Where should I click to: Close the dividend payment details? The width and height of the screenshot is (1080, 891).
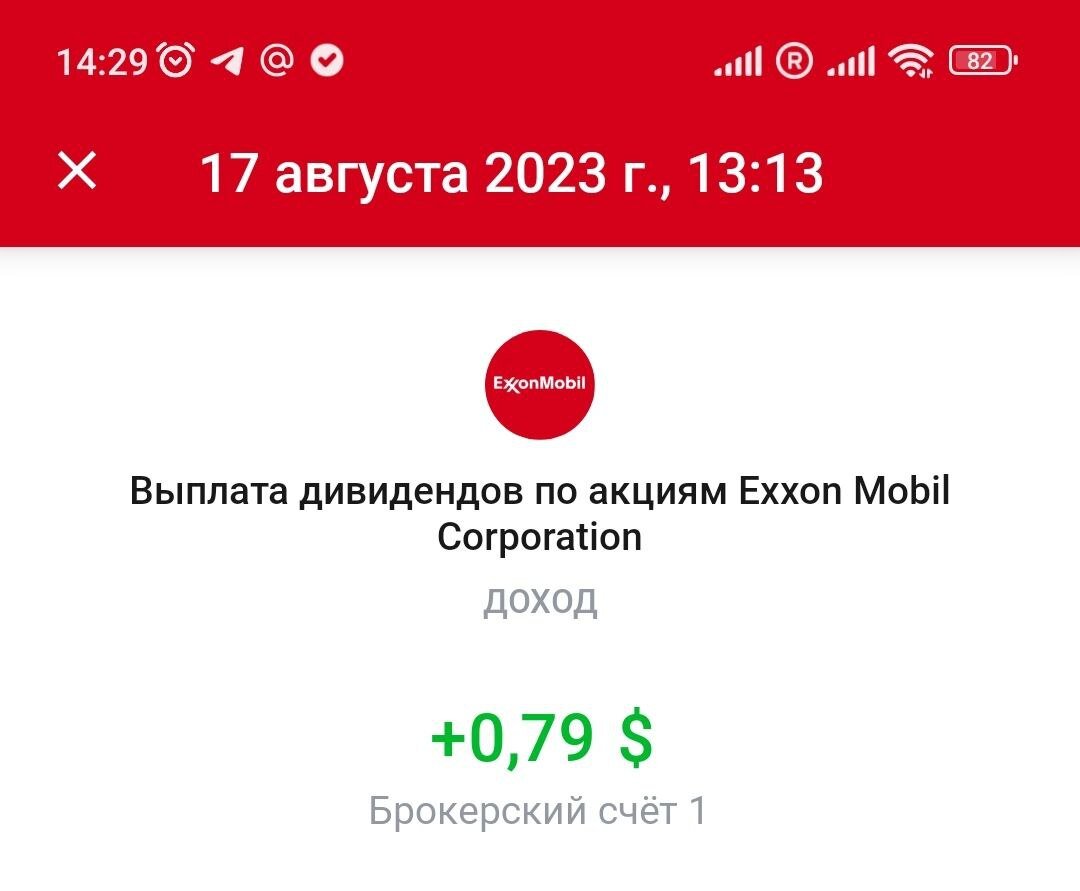(77, 171)
